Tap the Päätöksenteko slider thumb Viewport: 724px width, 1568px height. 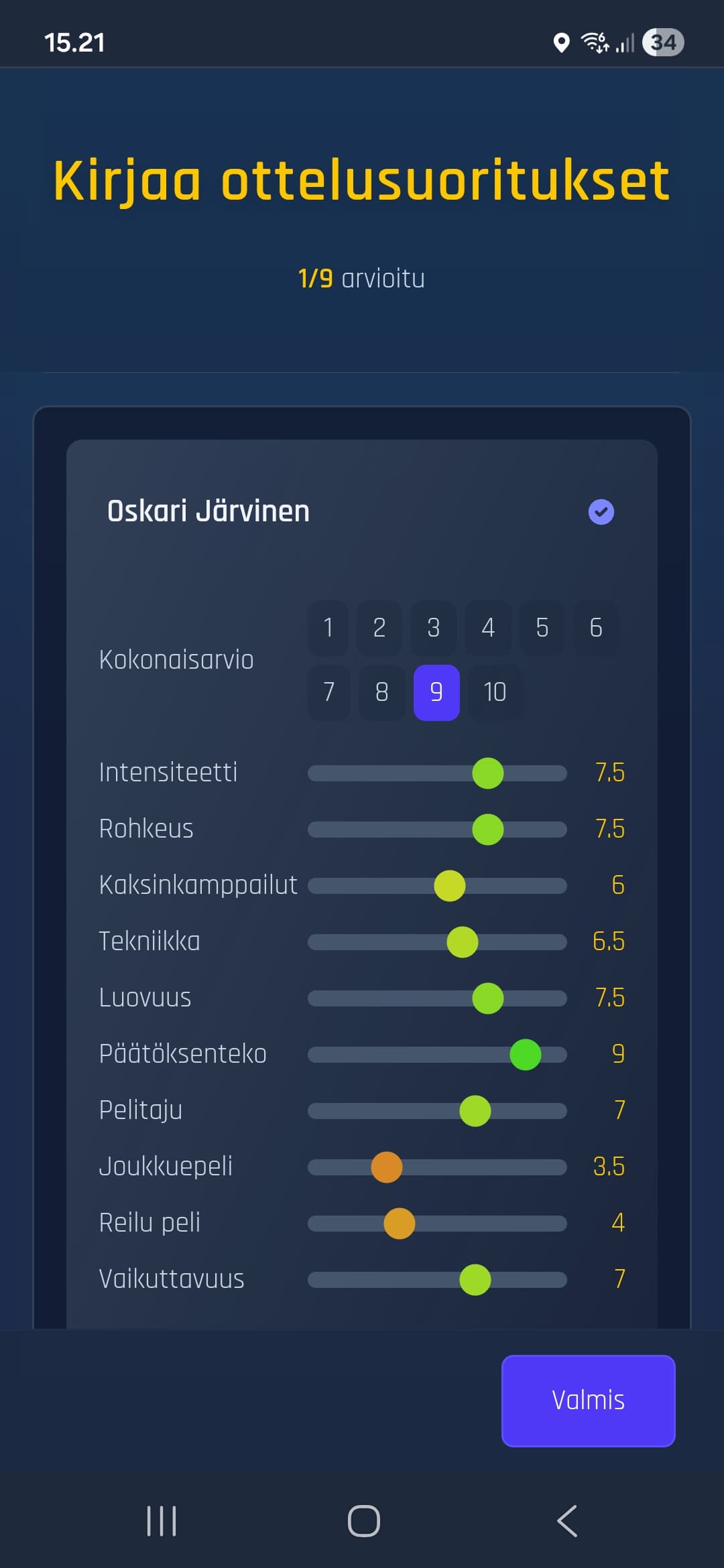tap(526, 1055)
